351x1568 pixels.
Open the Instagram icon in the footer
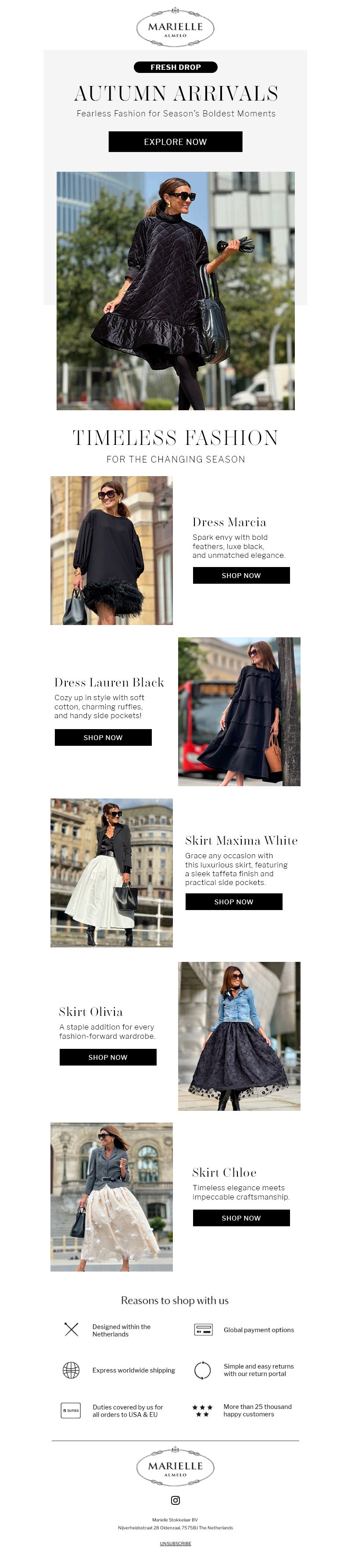[175, 1500]
